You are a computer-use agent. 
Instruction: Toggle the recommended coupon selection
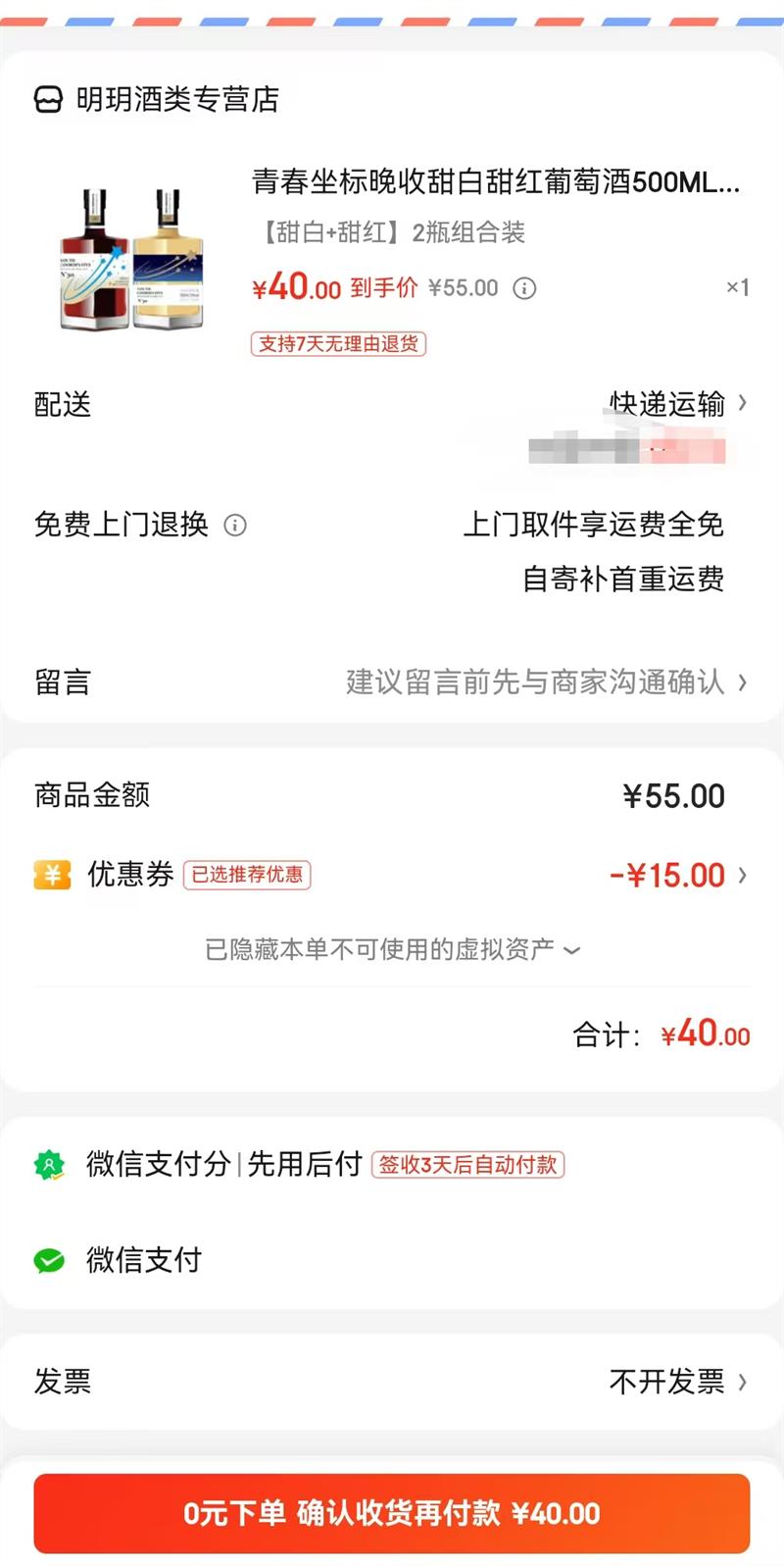tap(246, 876)
